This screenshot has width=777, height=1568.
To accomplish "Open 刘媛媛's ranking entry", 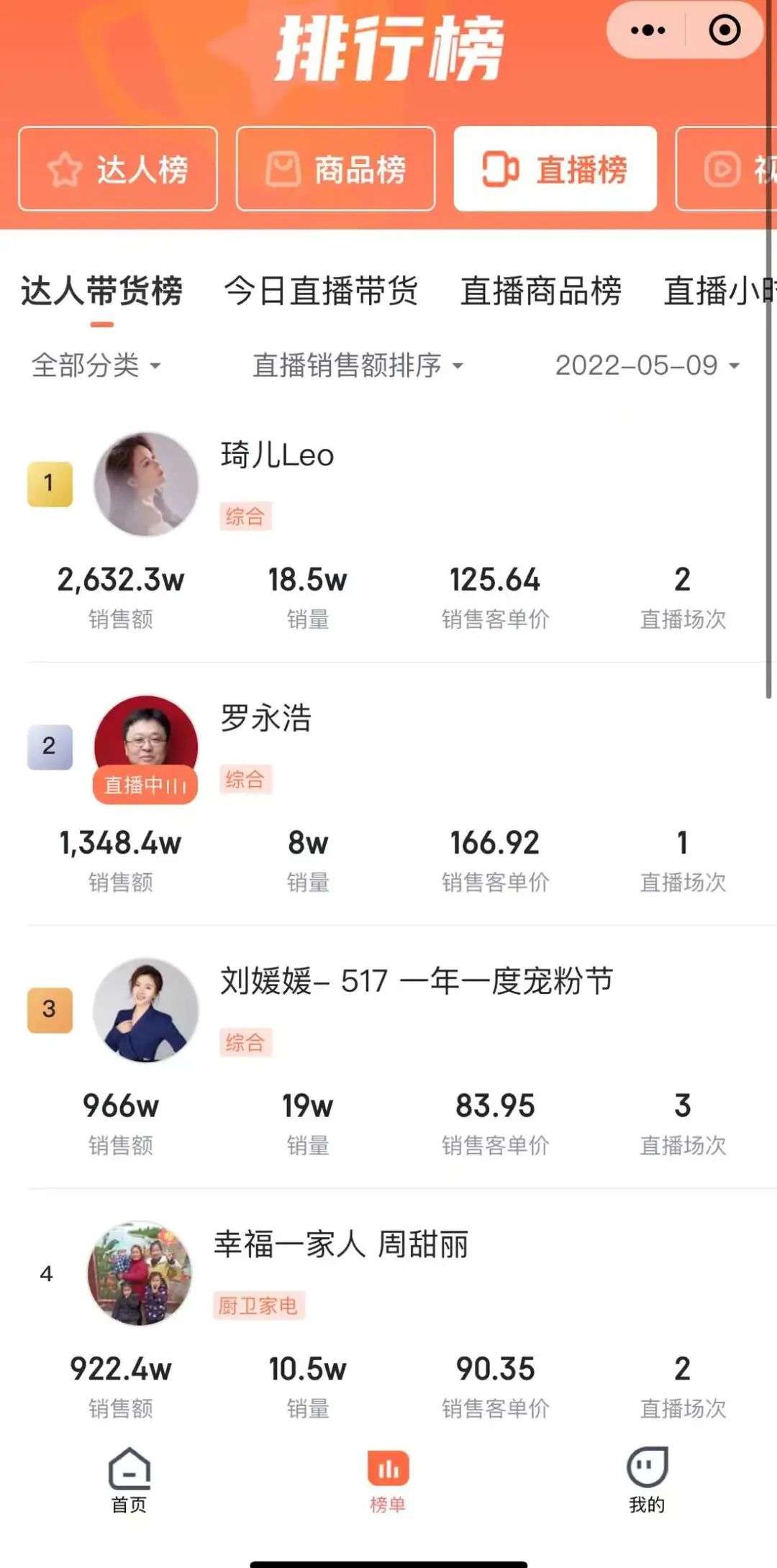I will [x=388, y=1057].
